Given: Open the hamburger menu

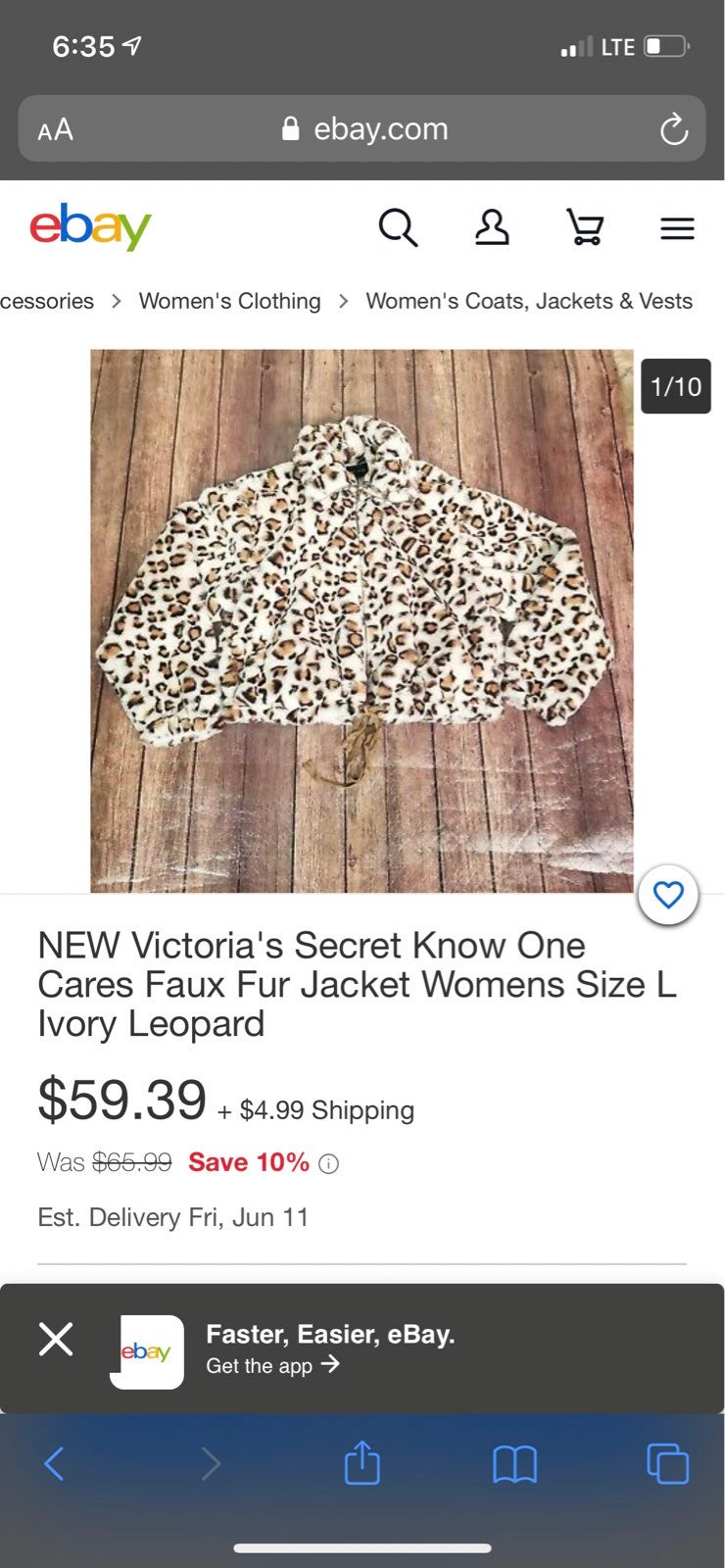Looking at the screenshot, I should tap(677, 228).
